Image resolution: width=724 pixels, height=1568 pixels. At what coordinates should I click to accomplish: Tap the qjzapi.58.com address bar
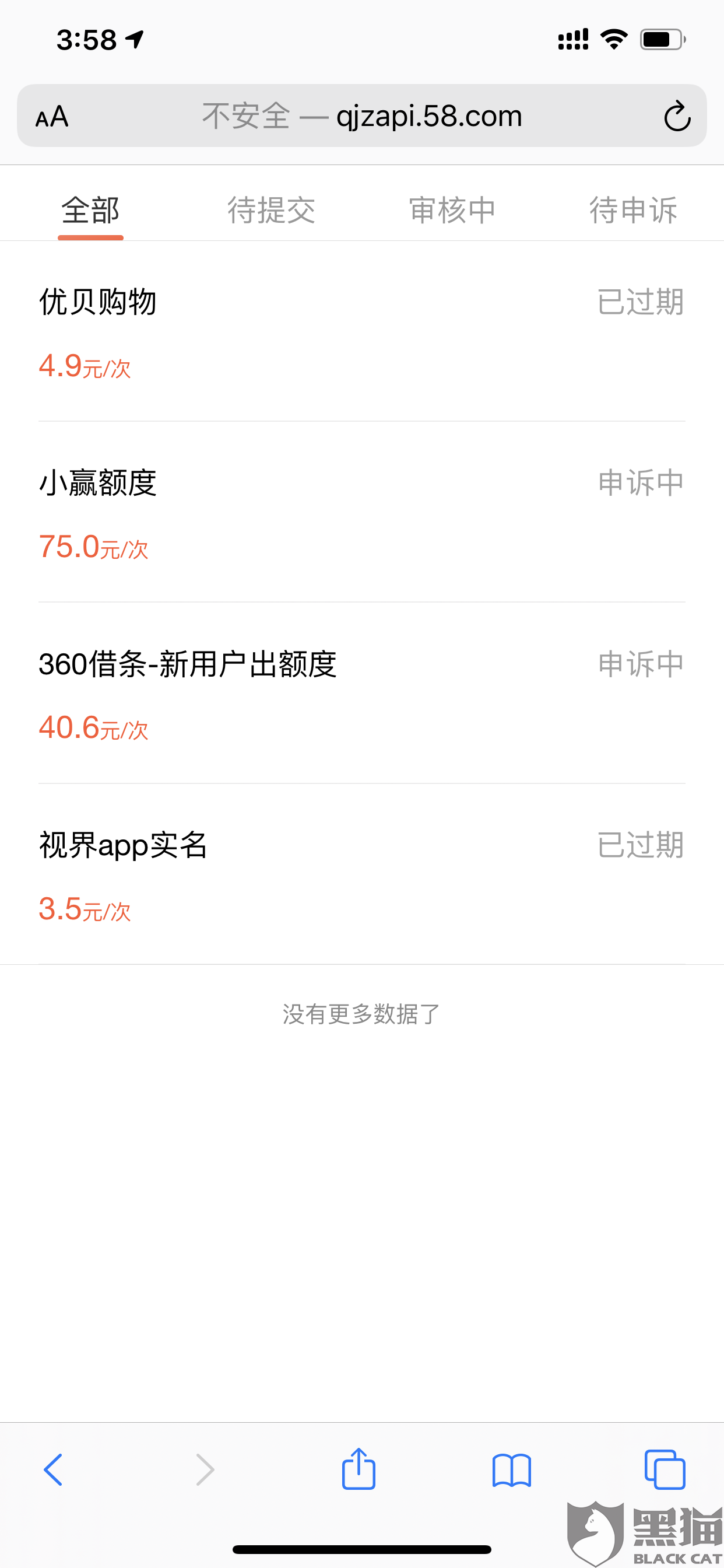[x=363, y=116]
